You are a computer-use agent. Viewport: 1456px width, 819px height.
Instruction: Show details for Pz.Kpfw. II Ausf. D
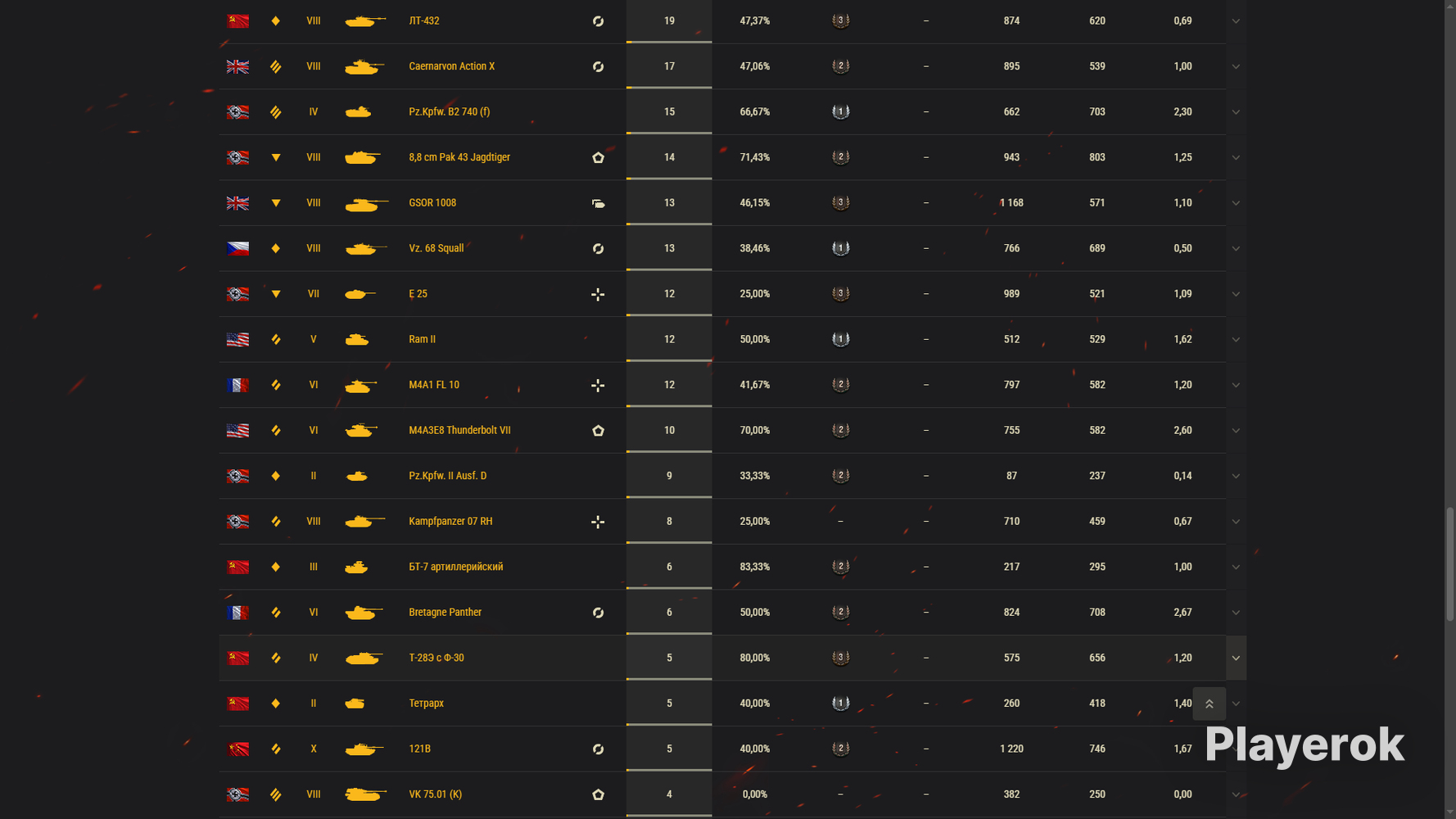pos(1236,476)
